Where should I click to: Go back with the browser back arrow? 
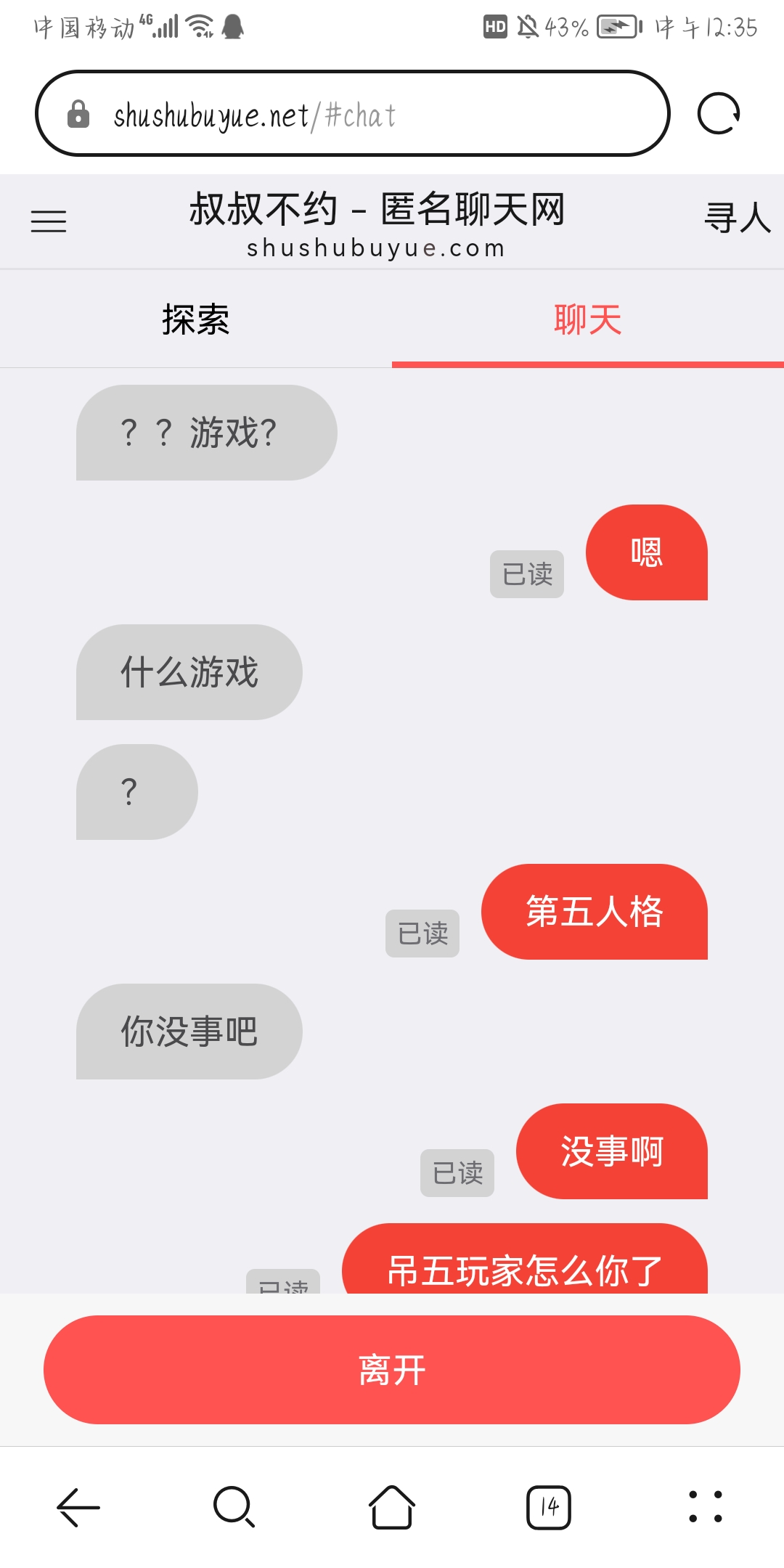[x=78, y=1508]
